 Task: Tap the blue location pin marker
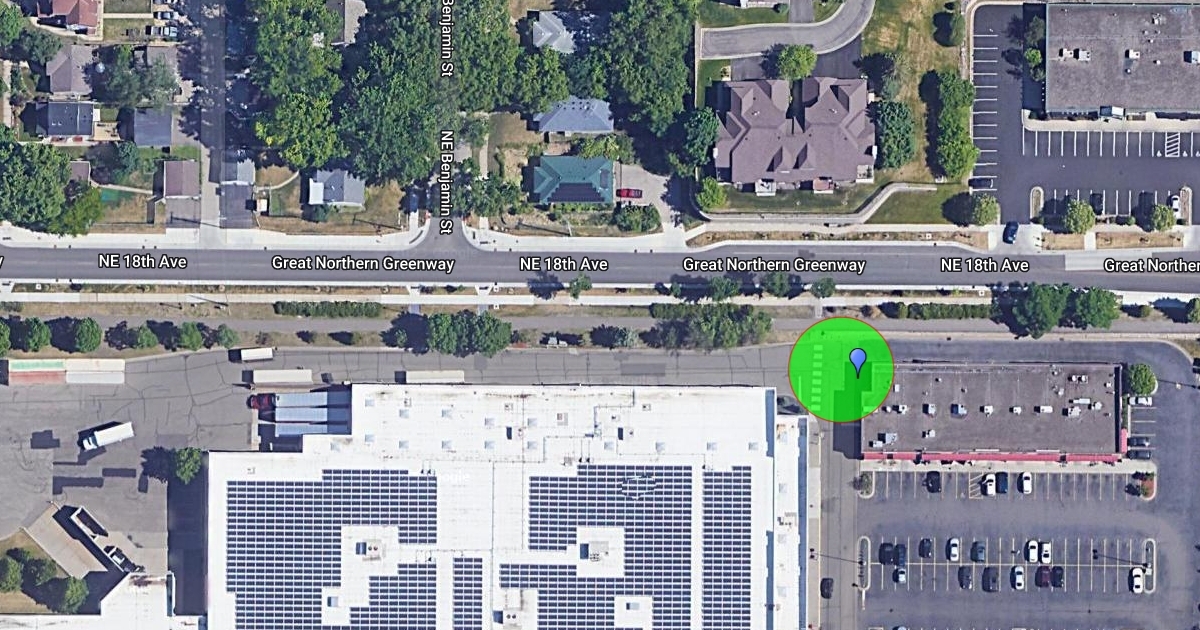click(x=857, y=359)
